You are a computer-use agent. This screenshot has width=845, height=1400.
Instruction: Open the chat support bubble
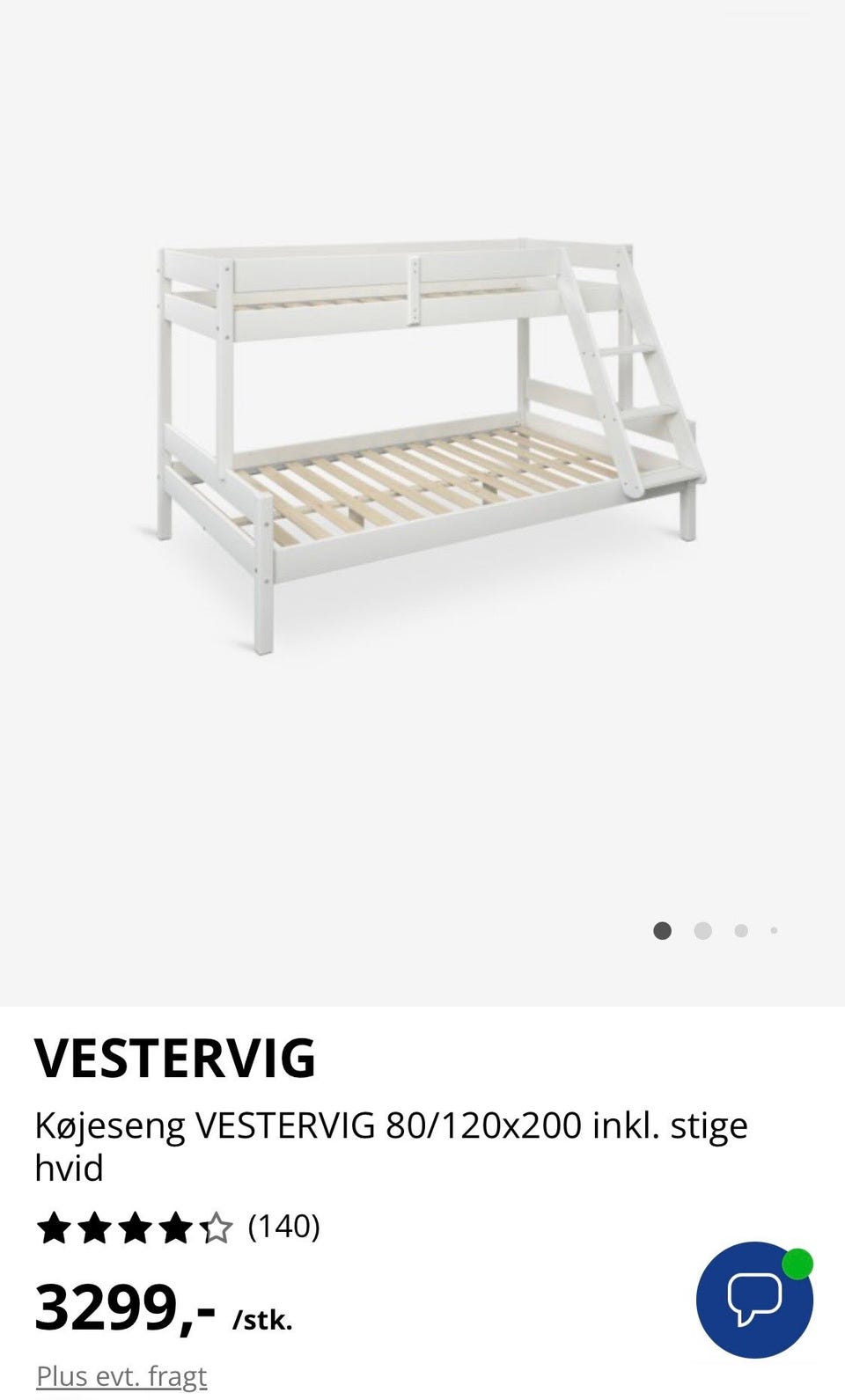753,1300
